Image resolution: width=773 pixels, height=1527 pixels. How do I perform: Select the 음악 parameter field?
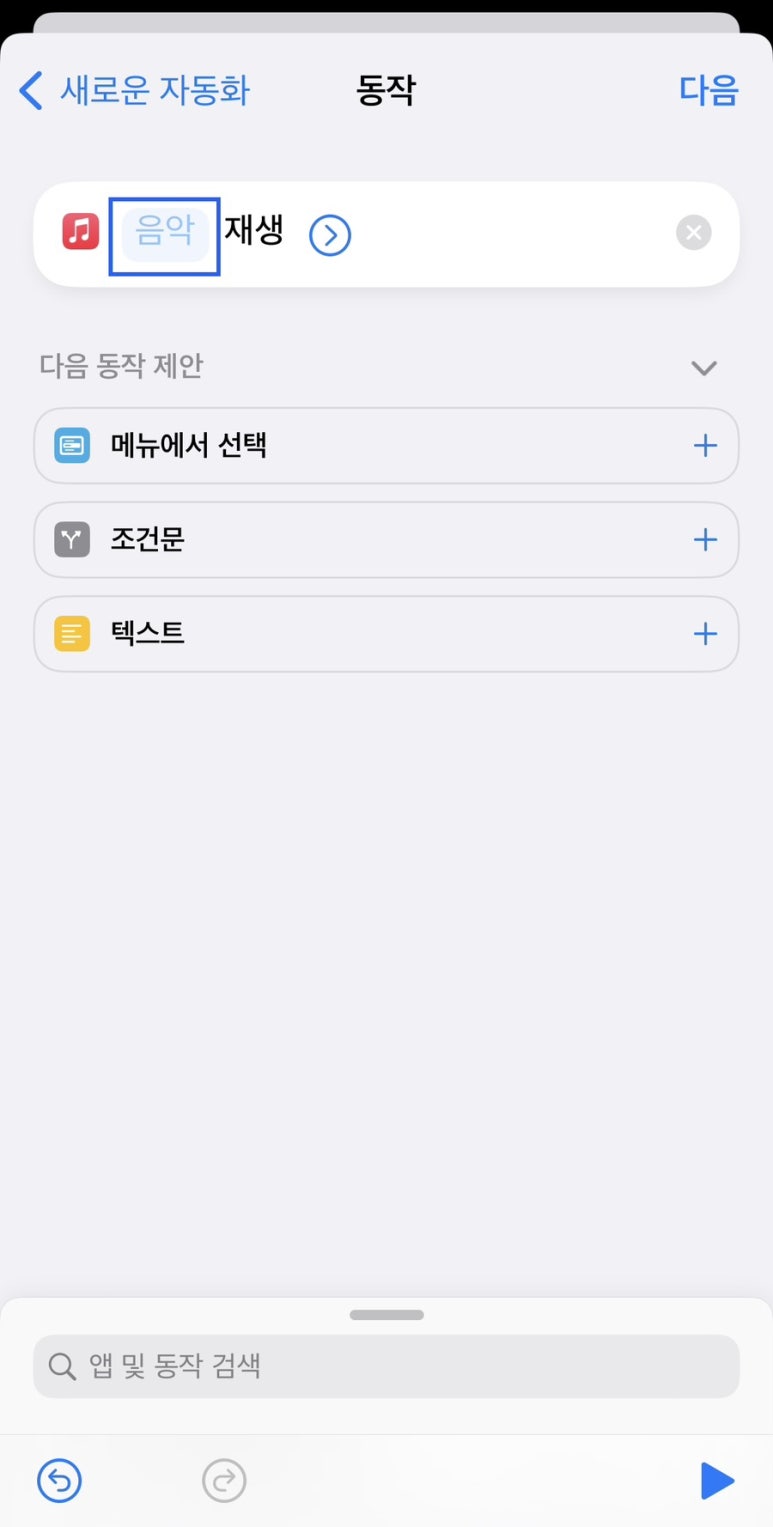165,235
